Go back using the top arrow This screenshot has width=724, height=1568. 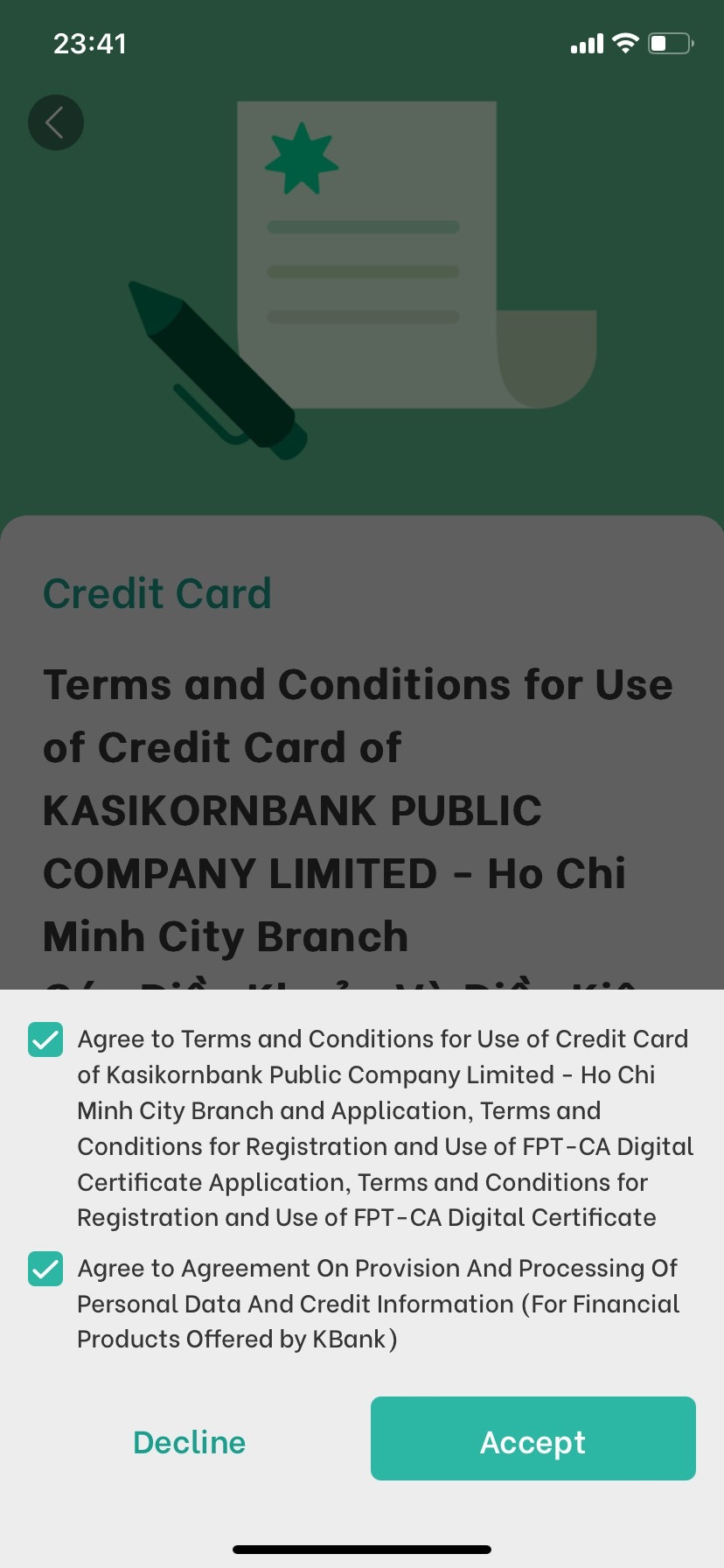(56, 122)
